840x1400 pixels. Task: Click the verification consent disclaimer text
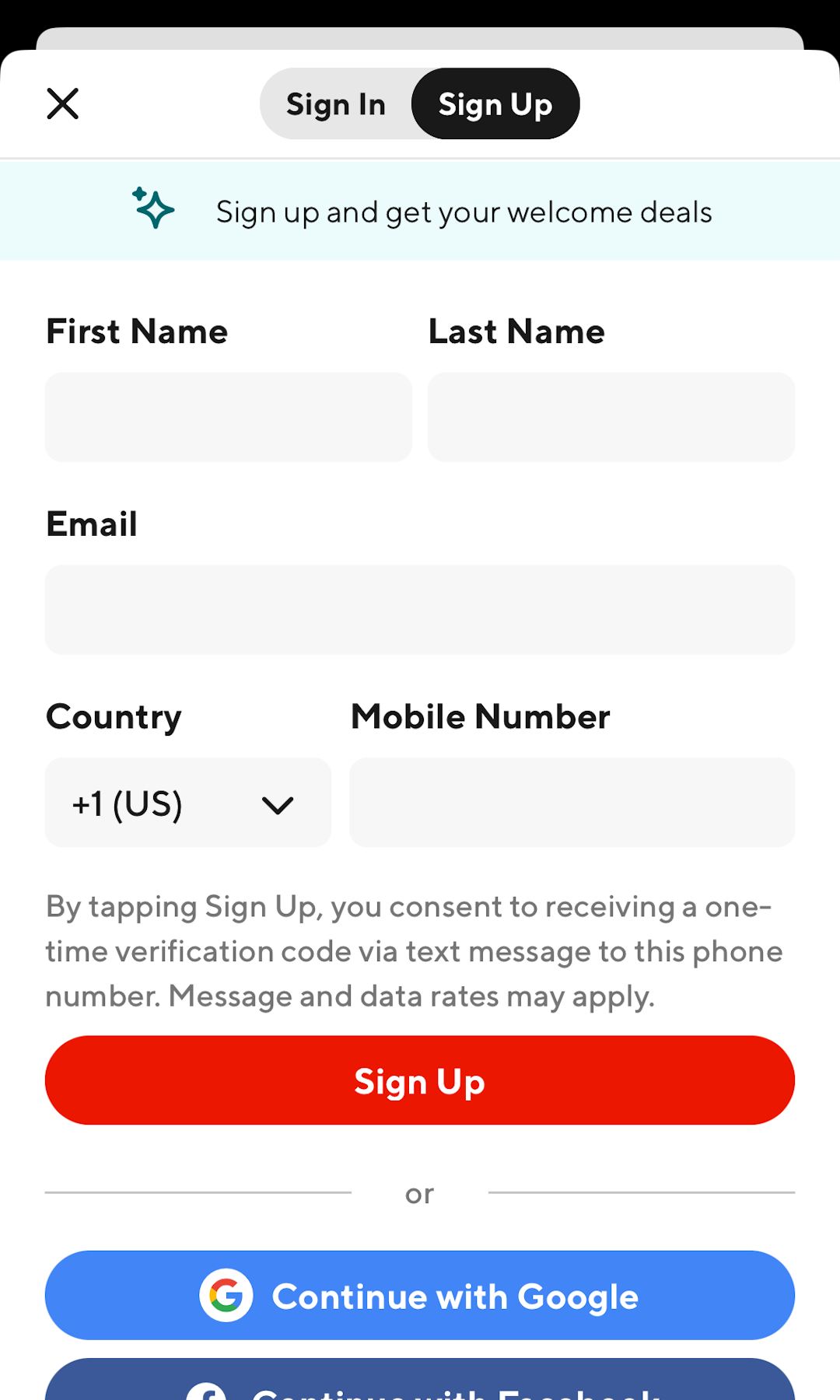coord(415,950)
